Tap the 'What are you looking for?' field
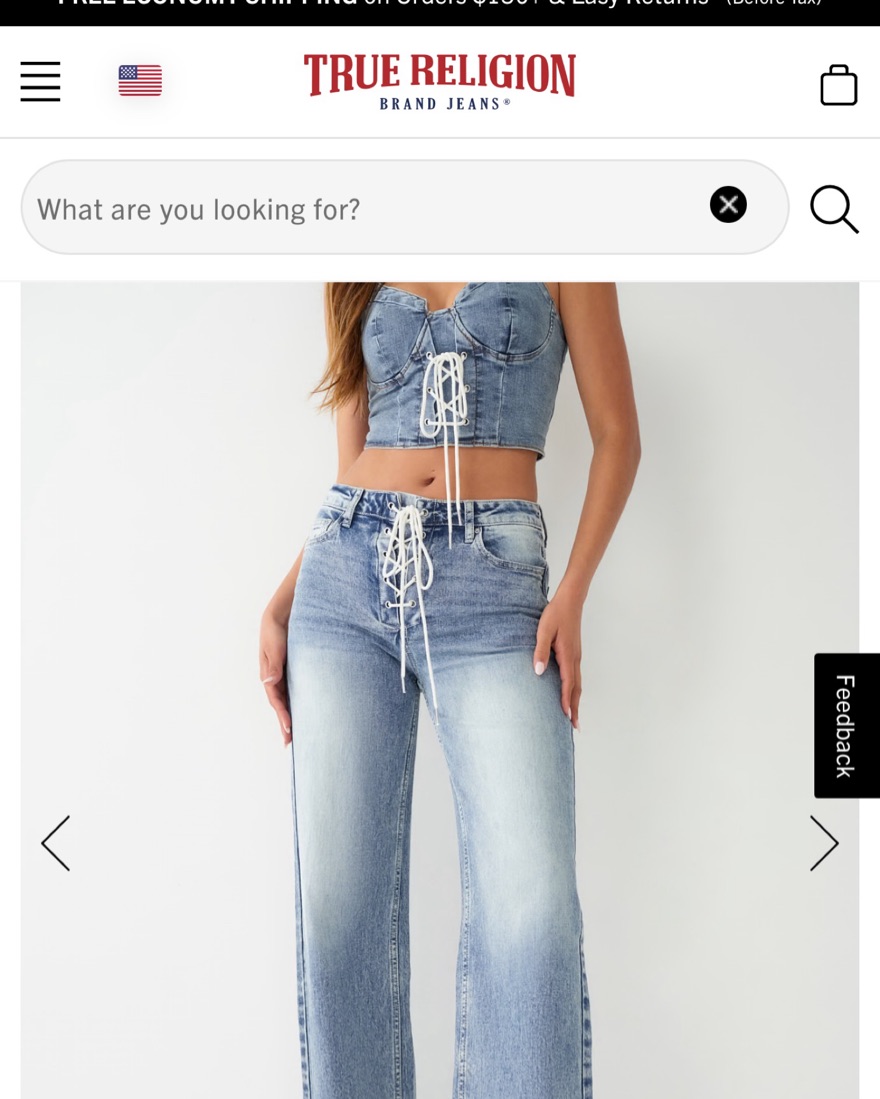The width and height of the screenshot is (880, 1099). point(360,208)
